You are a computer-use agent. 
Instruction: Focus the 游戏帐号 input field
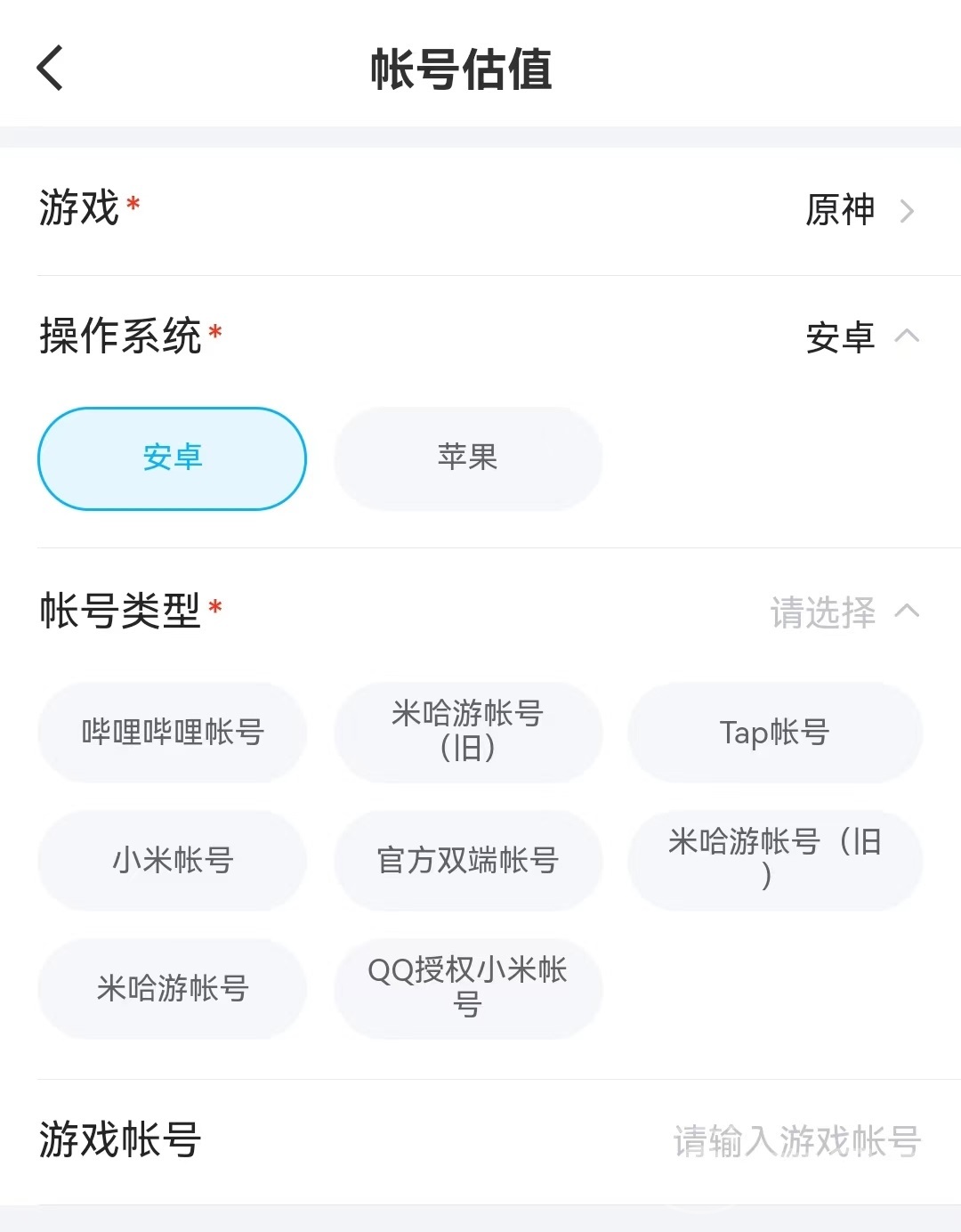click(795, 1141)
